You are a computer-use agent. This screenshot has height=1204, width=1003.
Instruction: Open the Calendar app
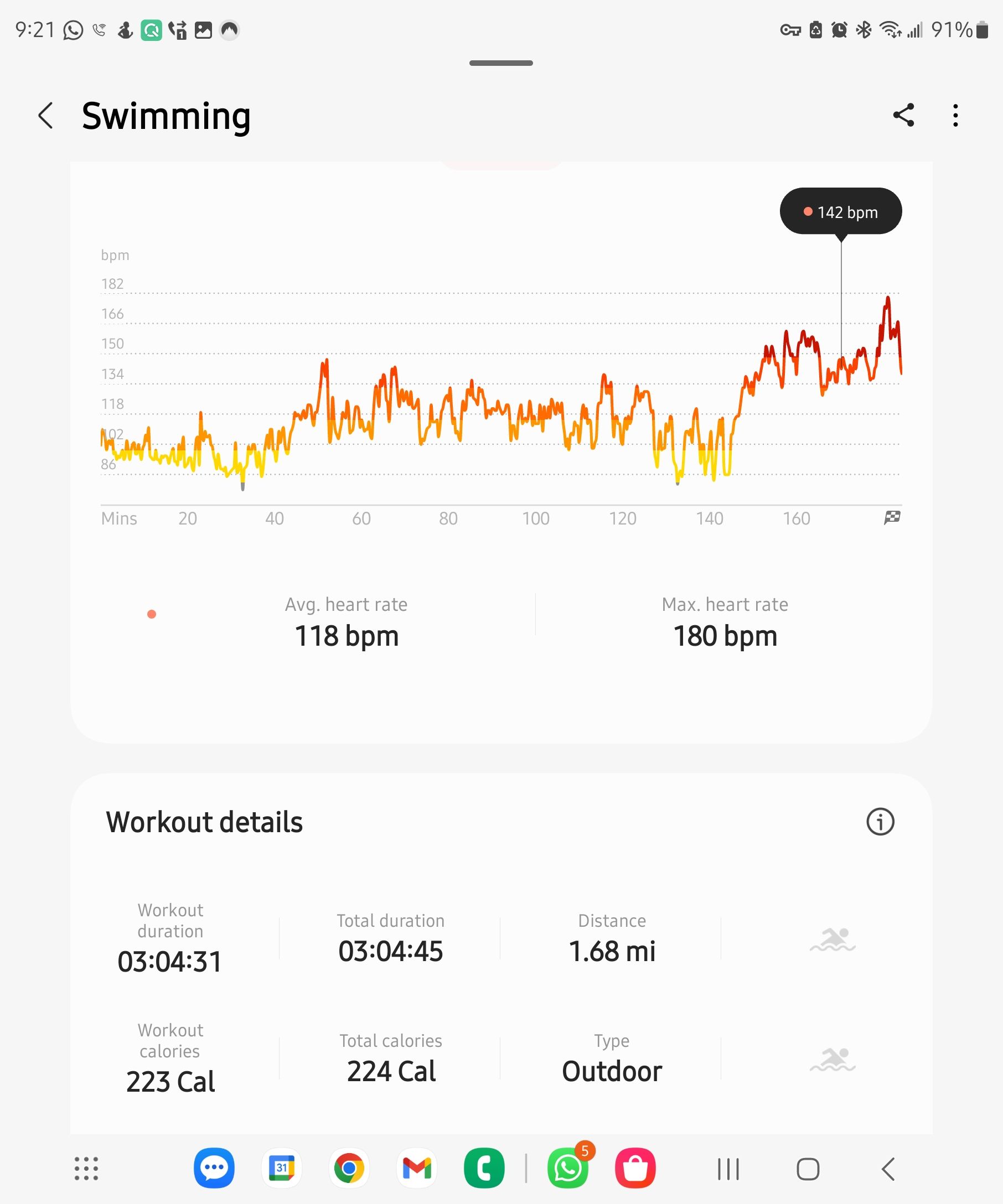point(282,1168)
